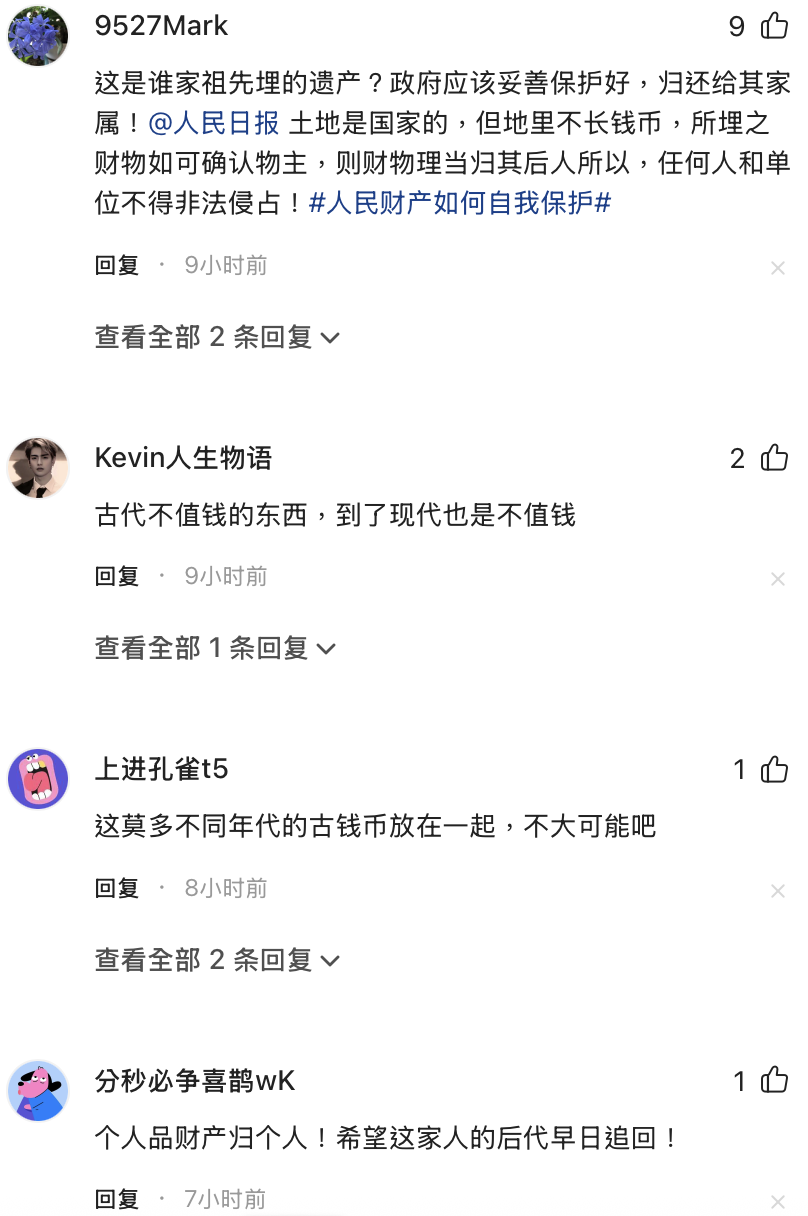Expand the 1 reply under Kevin人生物语
The width and height of the screenshot is (808, 1216).
click(215, 648)
